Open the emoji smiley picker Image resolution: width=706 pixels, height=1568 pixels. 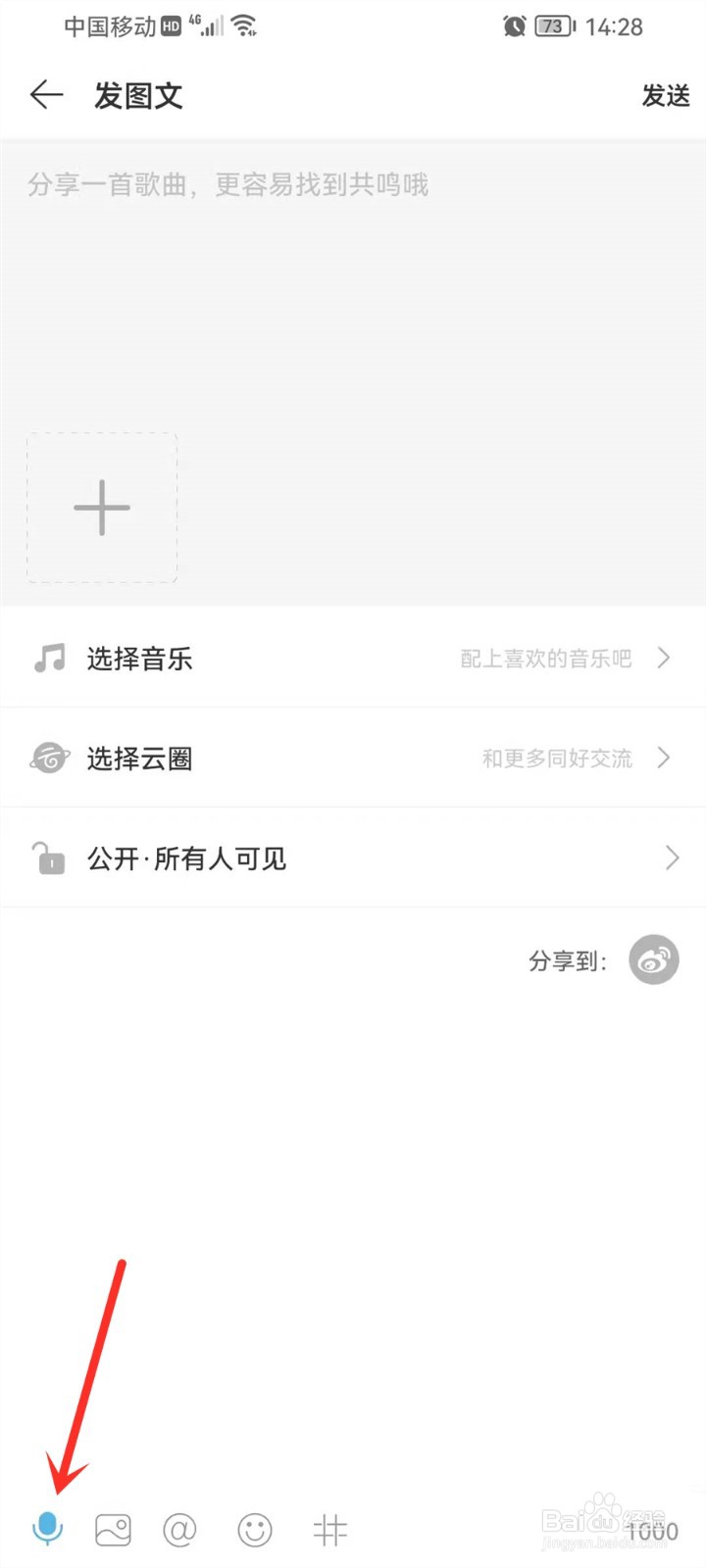coord(255,1530)
